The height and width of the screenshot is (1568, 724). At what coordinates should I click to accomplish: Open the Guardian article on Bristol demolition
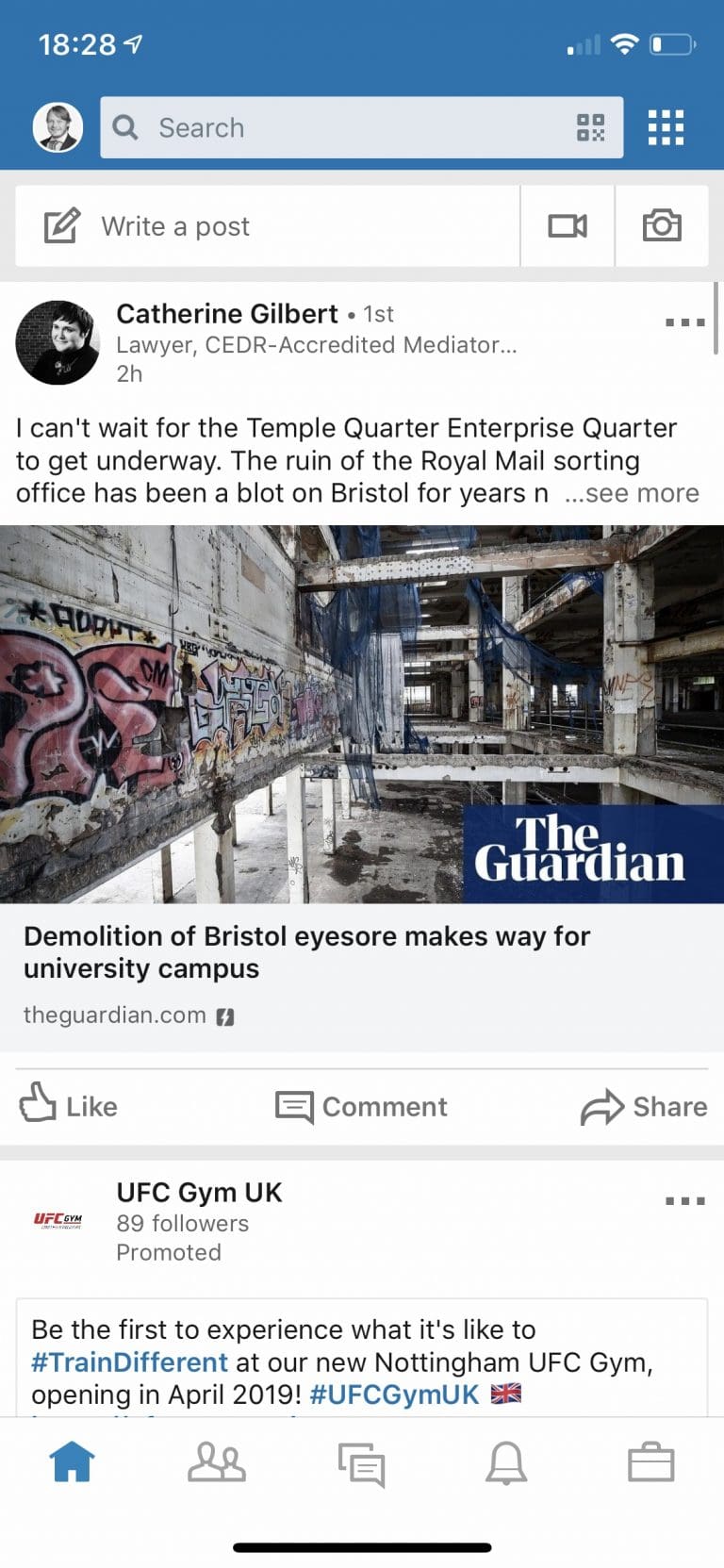click(362, 788)
